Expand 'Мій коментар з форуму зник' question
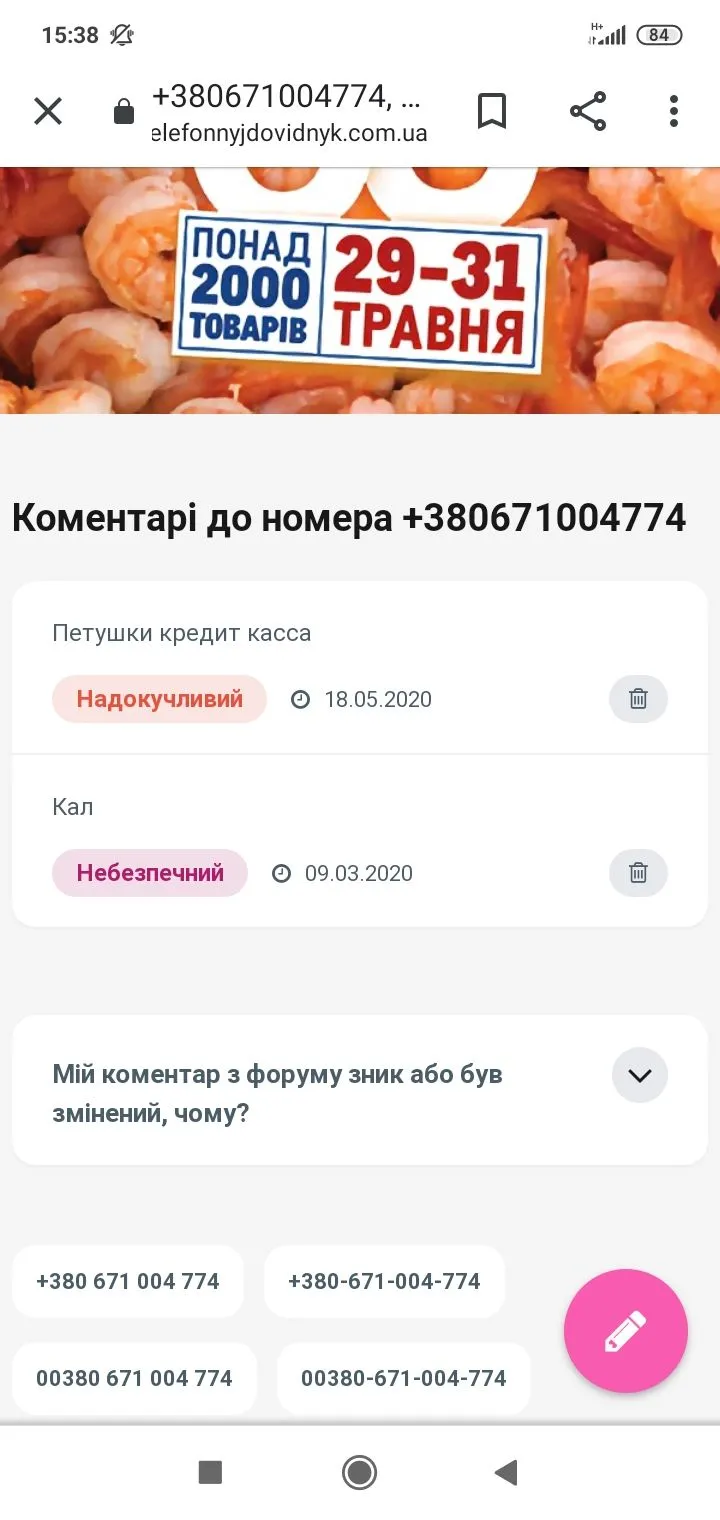 tap(639, 1075)
